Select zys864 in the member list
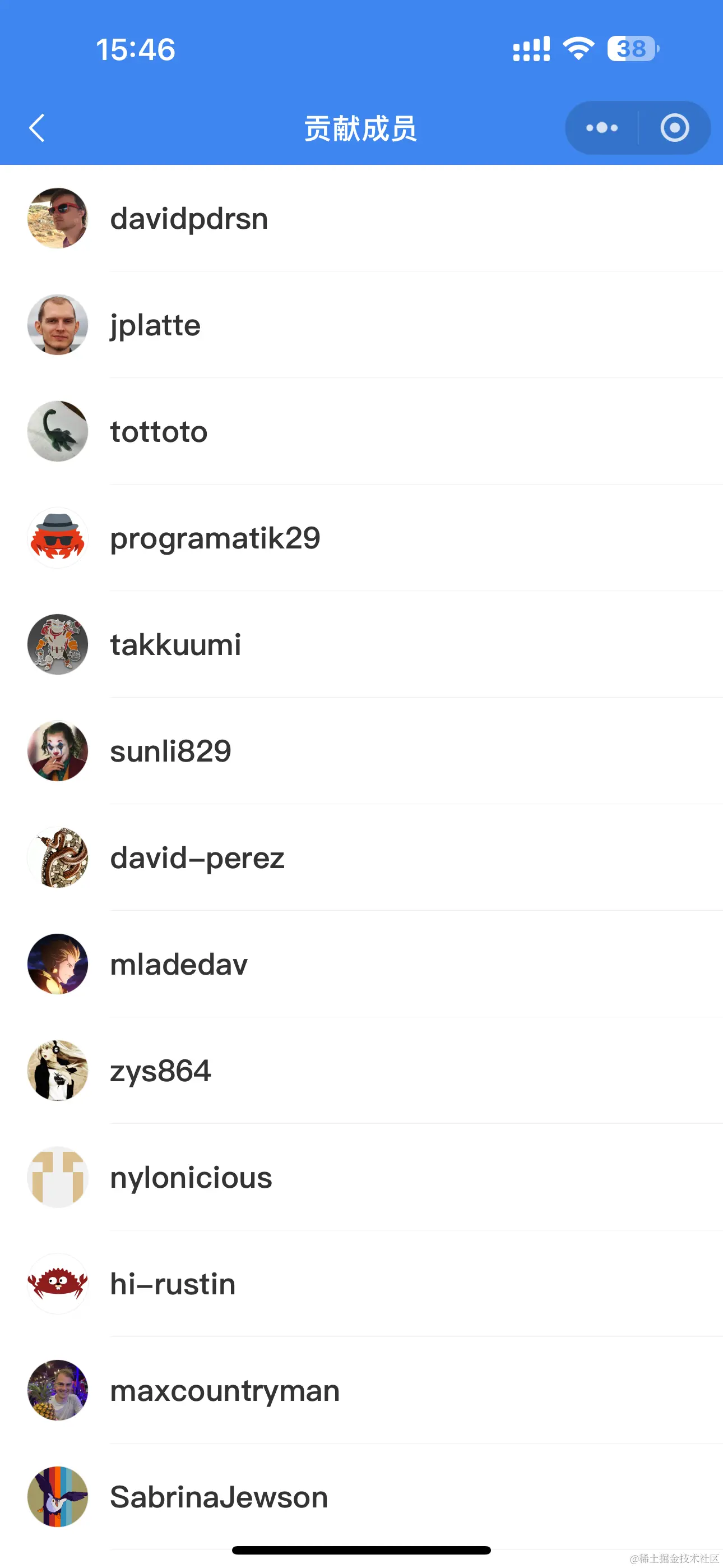The height and width of the screenshot is (1568, 723). pos(161,1071)
